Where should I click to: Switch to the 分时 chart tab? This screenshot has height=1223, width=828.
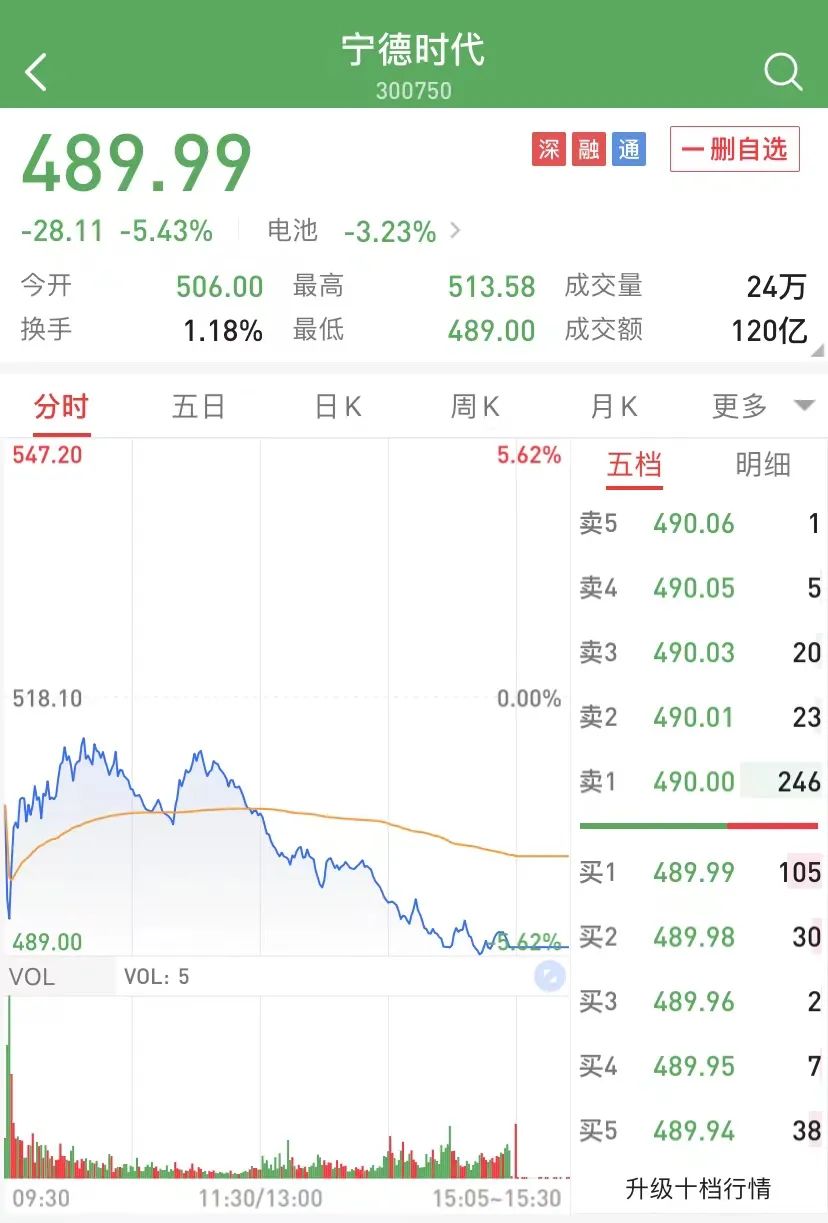[x=62, y=407]
